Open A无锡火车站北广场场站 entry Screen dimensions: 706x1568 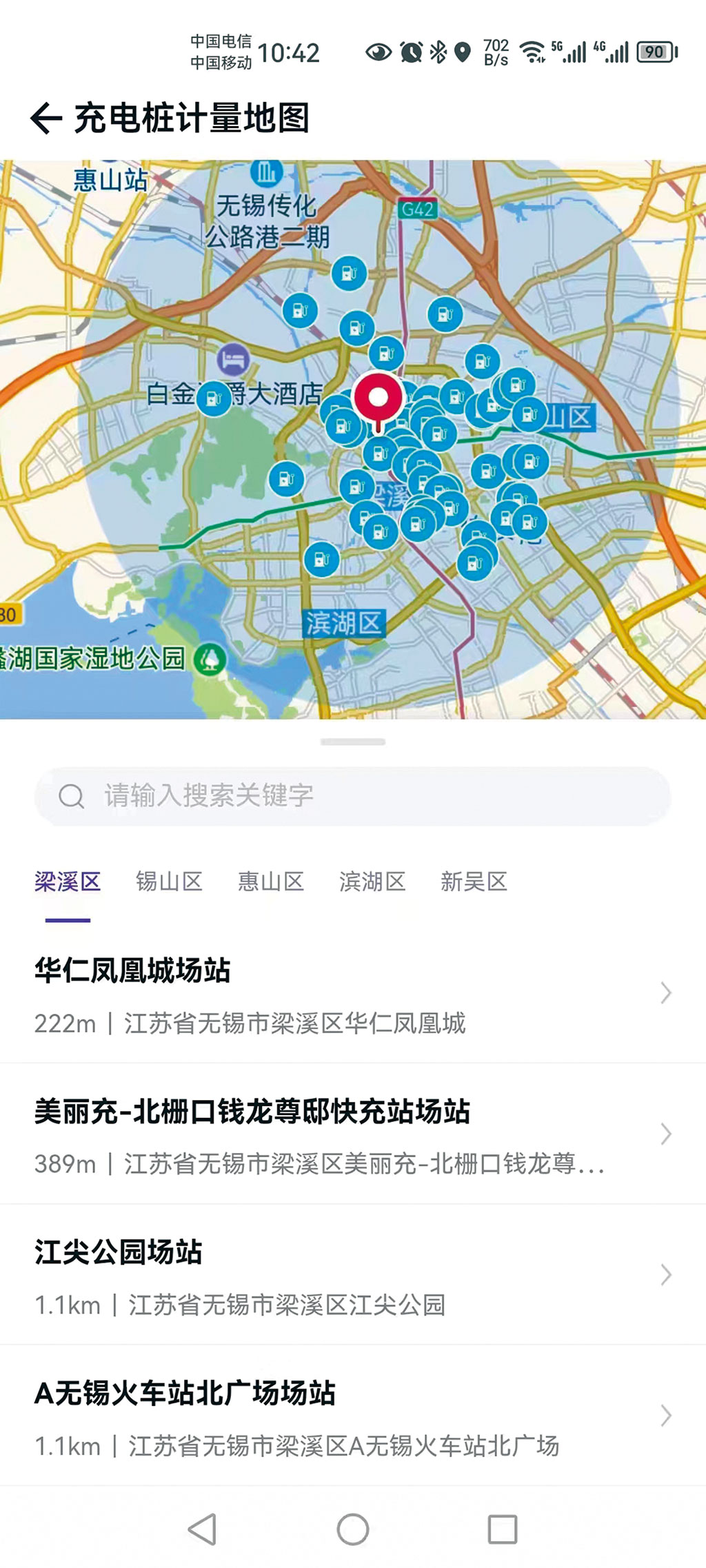point(353,1416)
